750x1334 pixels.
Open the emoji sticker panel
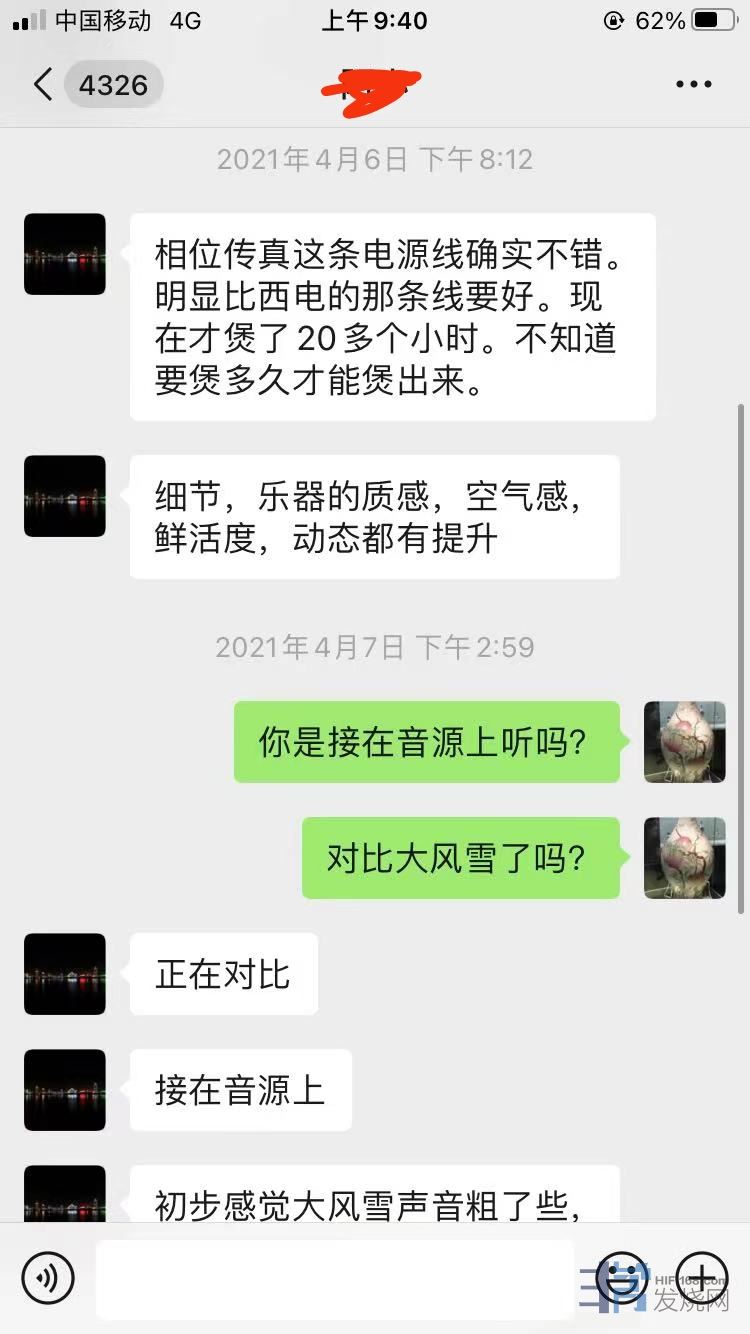pyautogui.click(x=621, y=1278)
